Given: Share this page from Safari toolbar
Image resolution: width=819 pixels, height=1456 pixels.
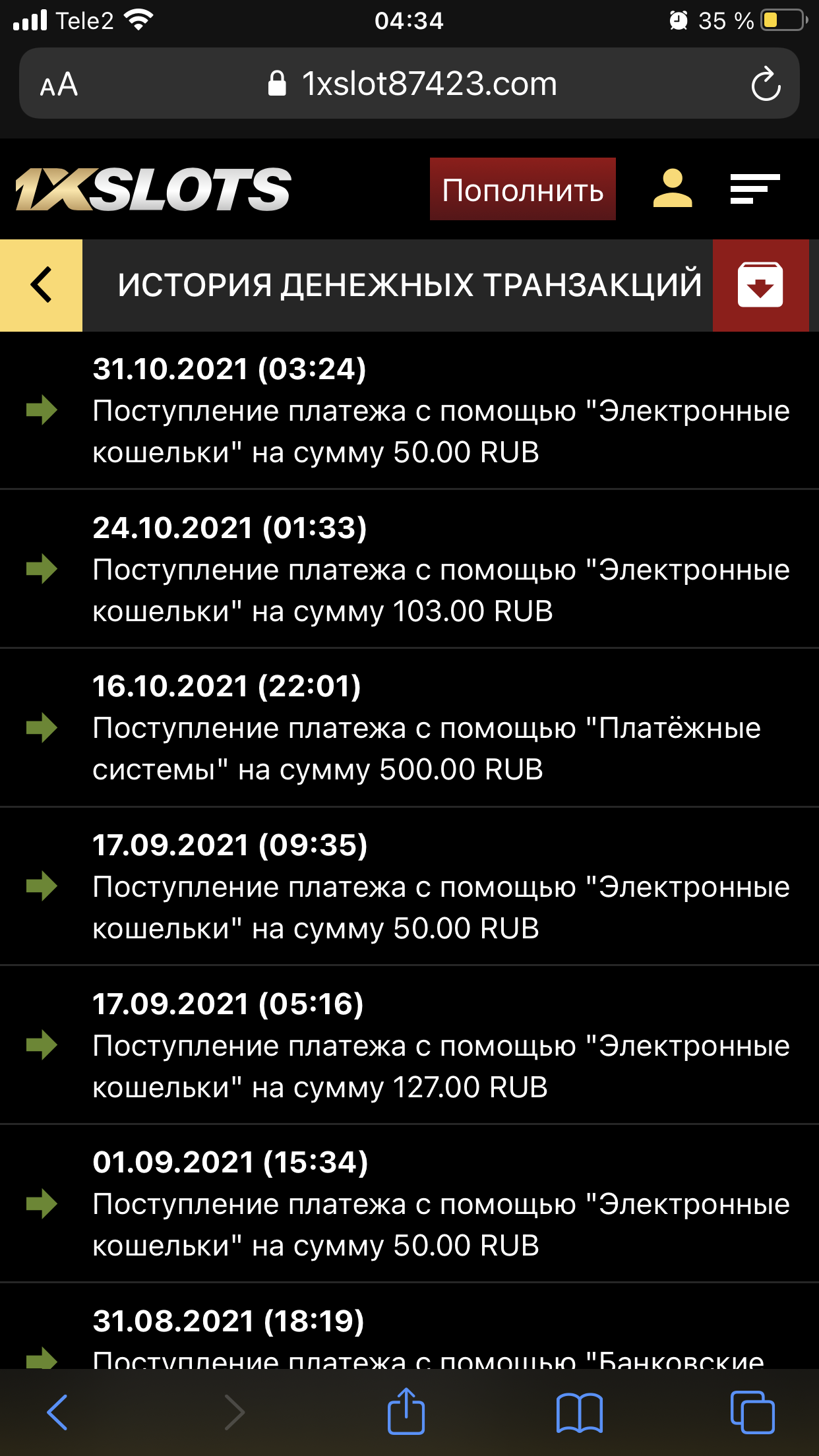Looking at the screenshot, I should (x=406, y=1411).
